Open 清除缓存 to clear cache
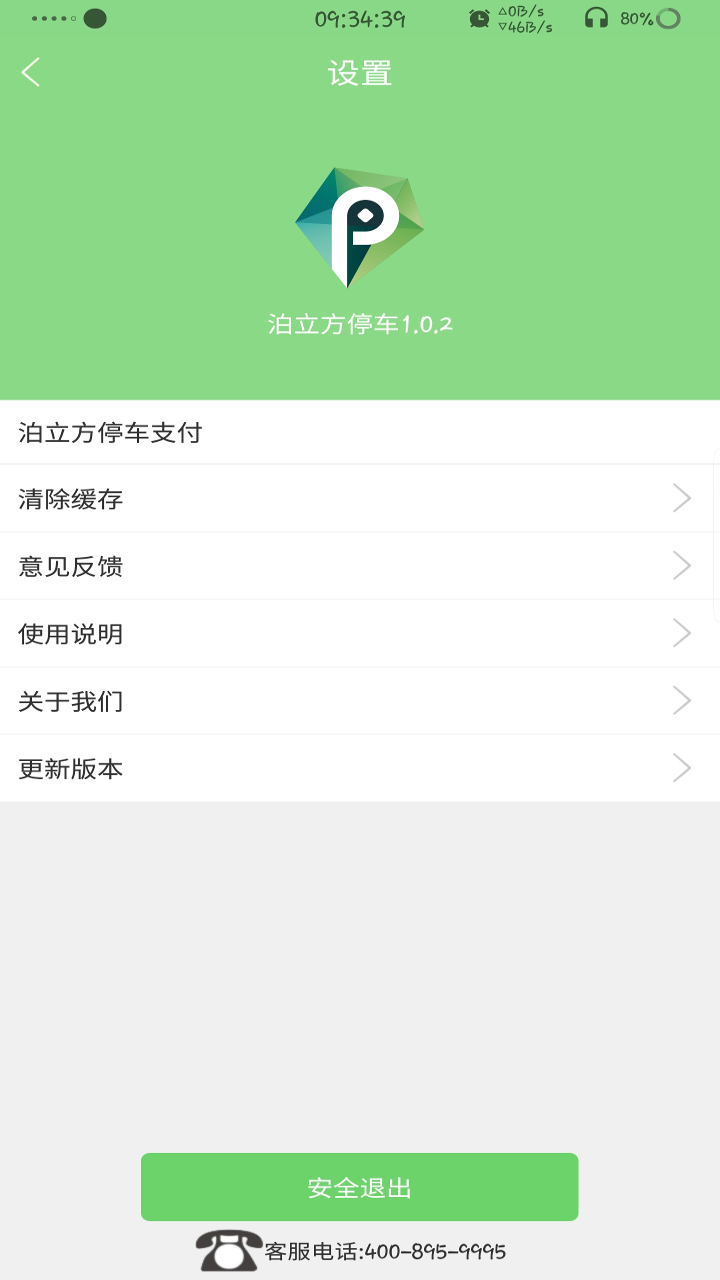Viewport: 720px width, 1280px height. click(360, 498)
